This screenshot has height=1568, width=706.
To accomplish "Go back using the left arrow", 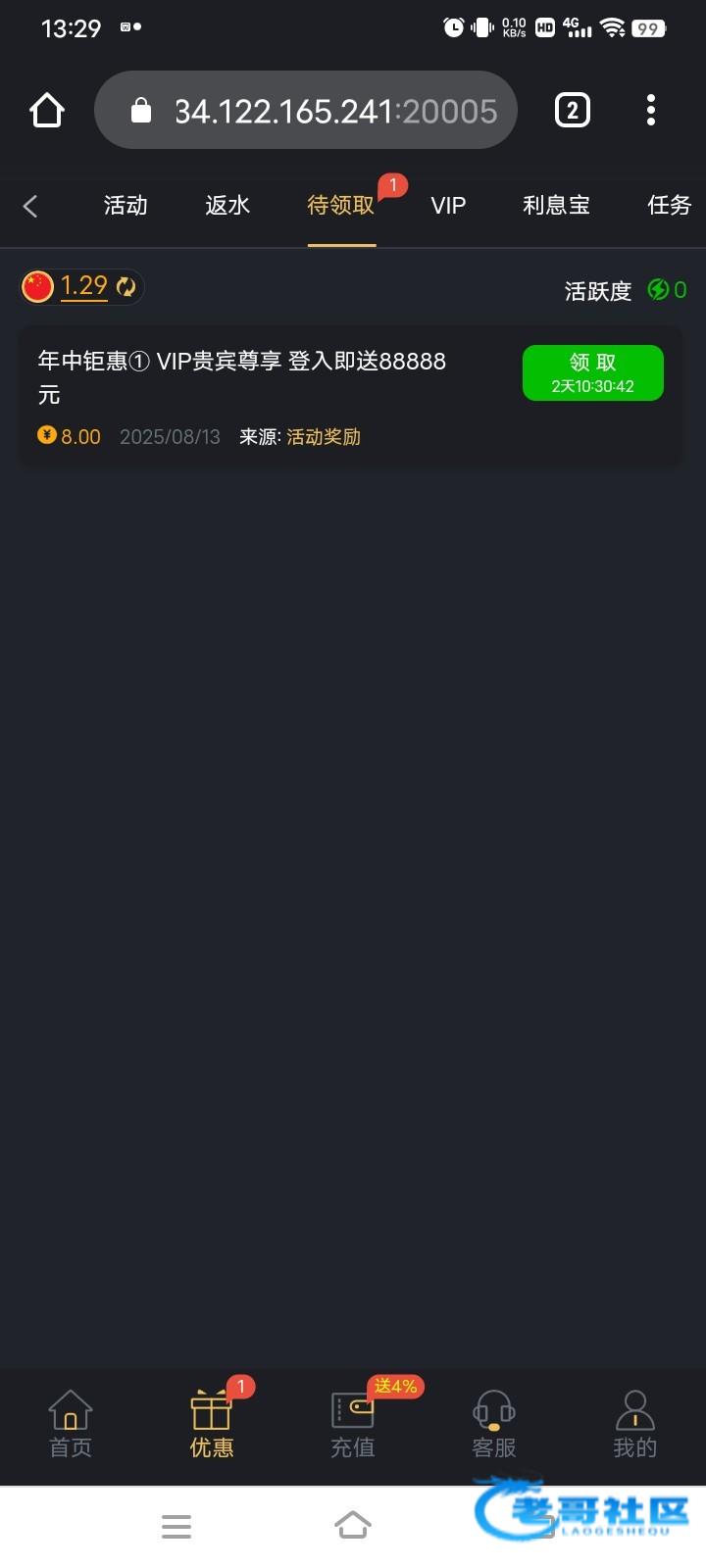I will [30, 206].
